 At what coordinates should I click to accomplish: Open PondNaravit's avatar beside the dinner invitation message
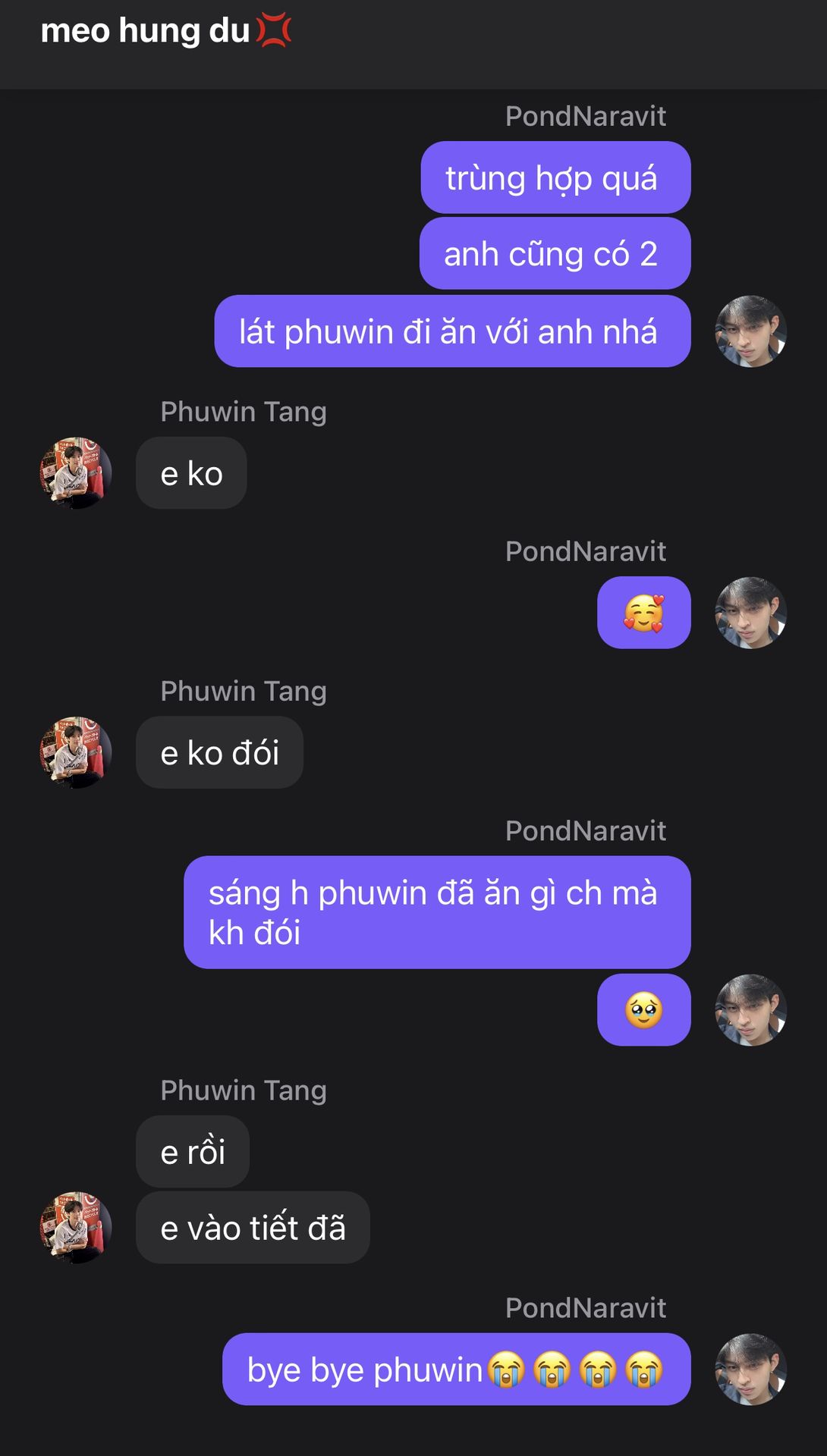(x=750, y=331)
